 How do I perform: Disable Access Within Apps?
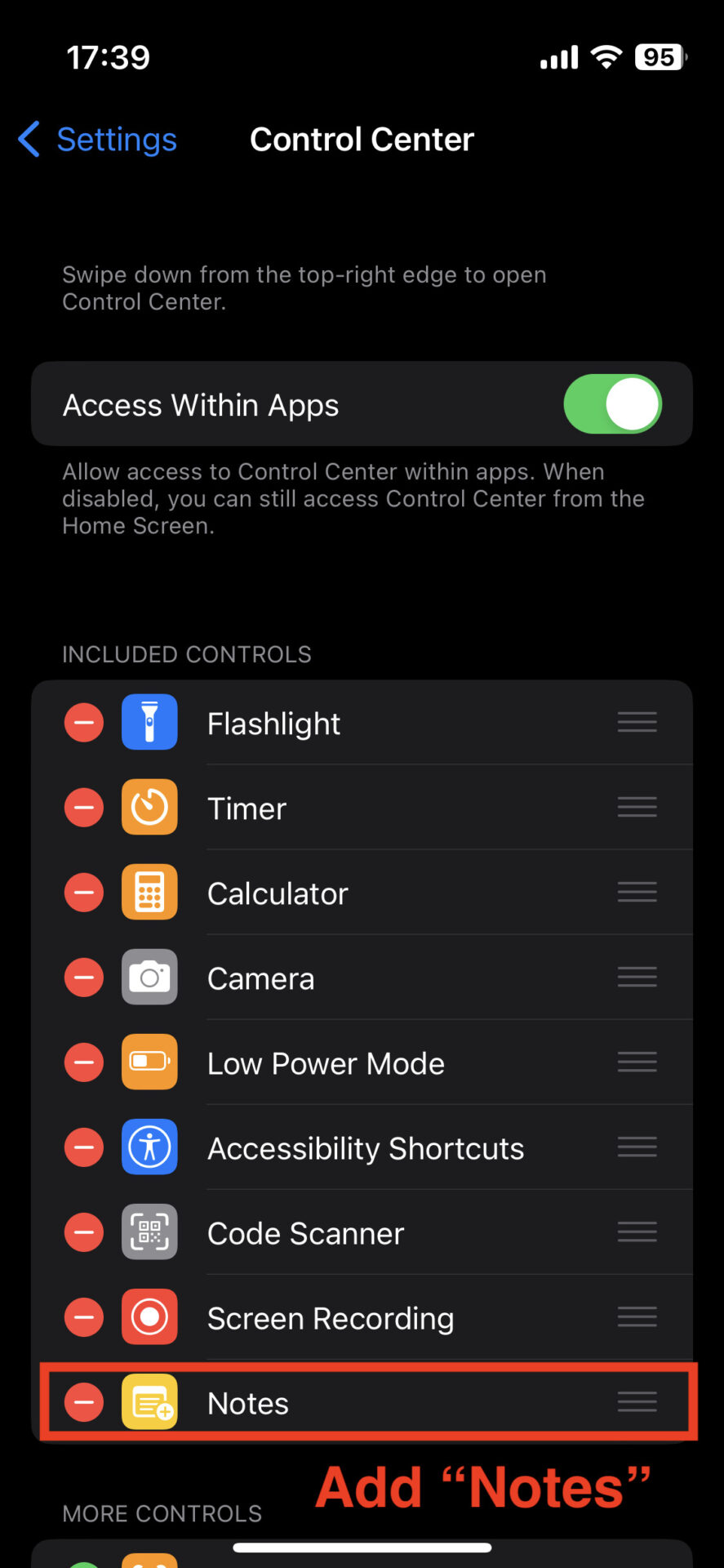(612, 403)
